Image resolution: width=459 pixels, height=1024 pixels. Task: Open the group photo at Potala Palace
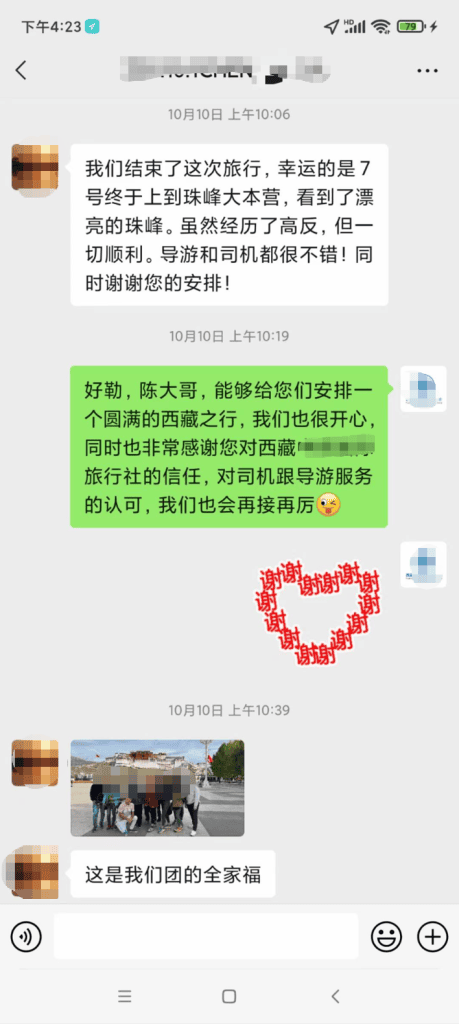point(157,788)
